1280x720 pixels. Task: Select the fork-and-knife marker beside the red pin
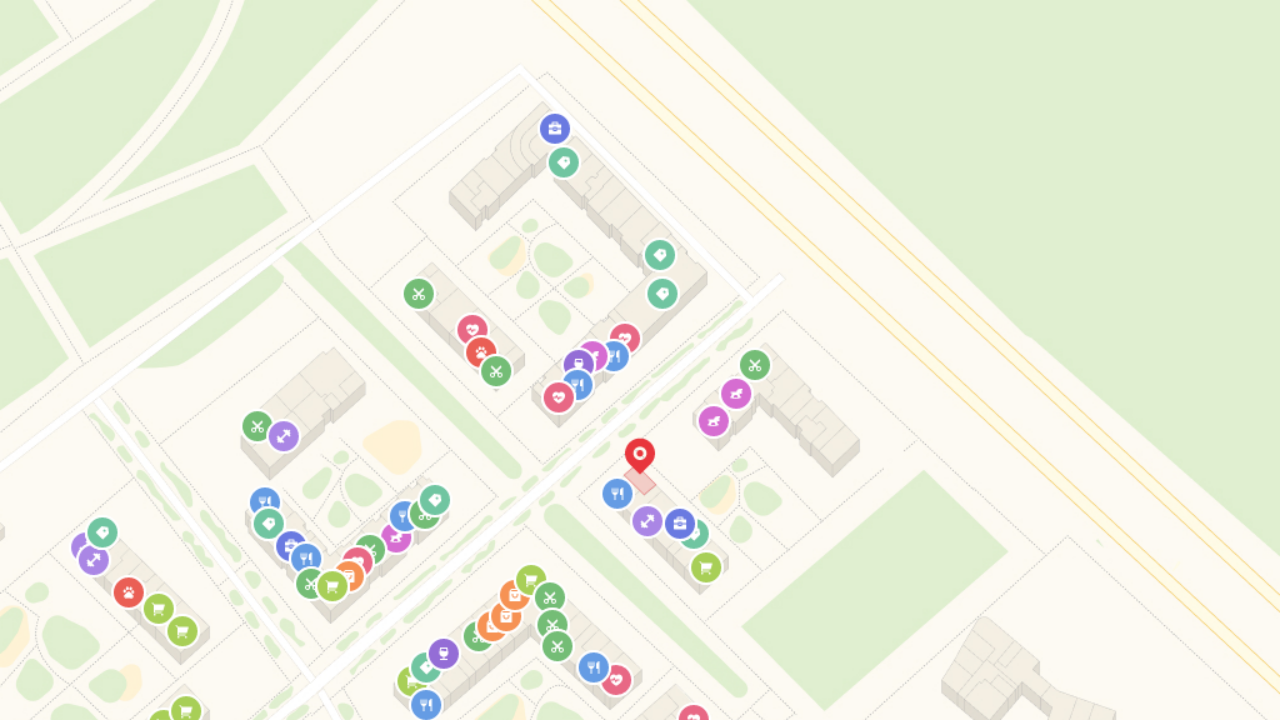coord(618,493)
